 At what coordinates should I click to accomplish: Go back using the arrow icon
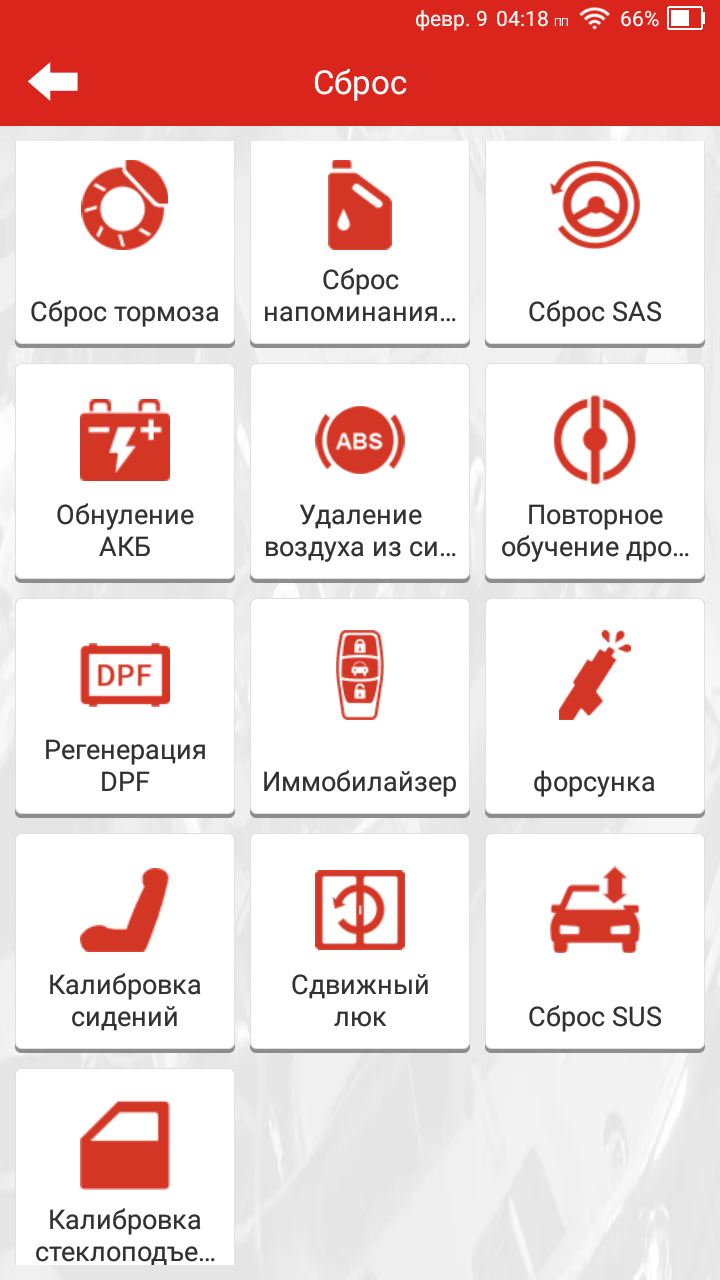point(52,82)
